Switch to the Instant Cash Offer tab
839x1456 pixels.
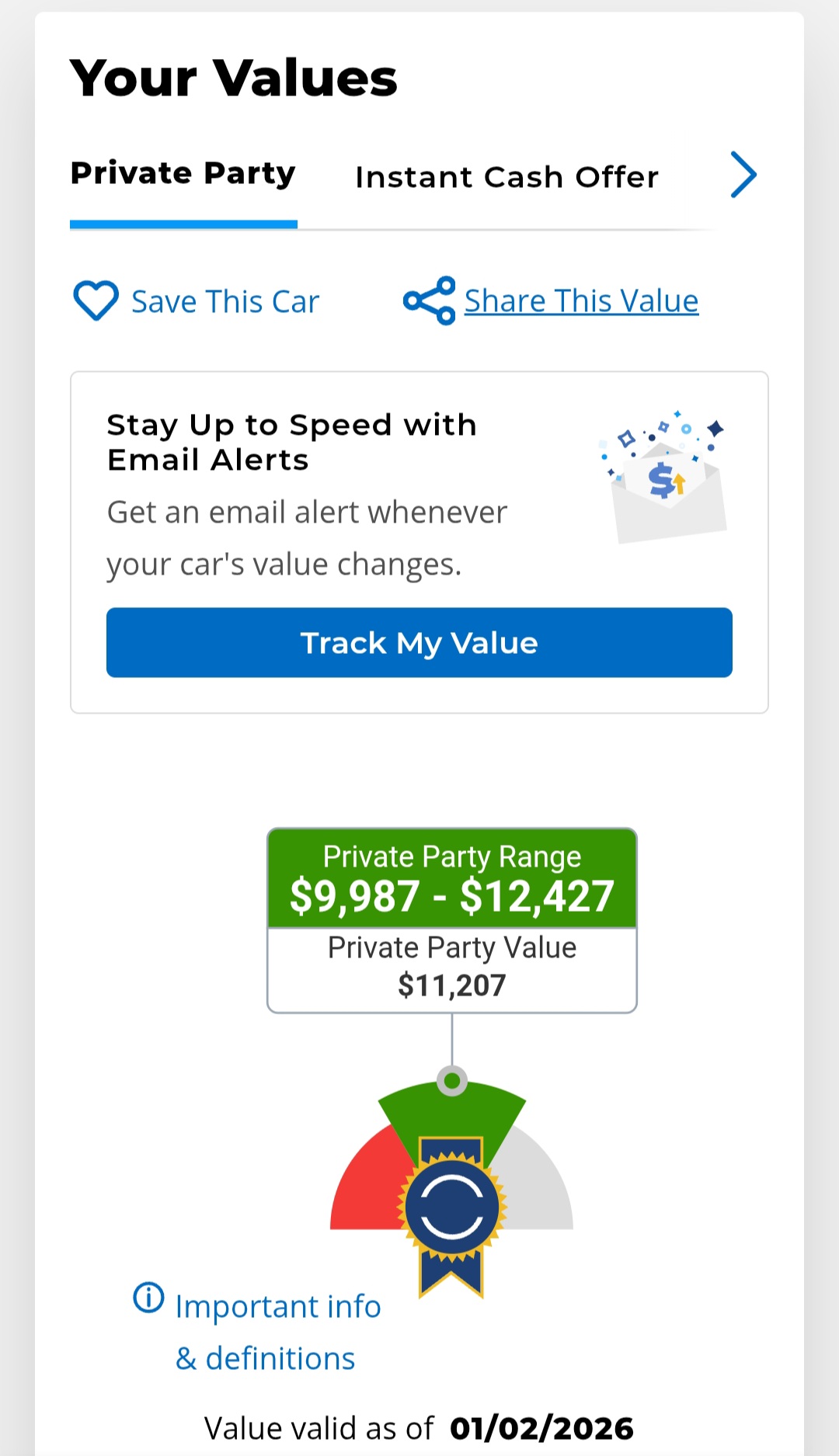click(x=507, y=177)
